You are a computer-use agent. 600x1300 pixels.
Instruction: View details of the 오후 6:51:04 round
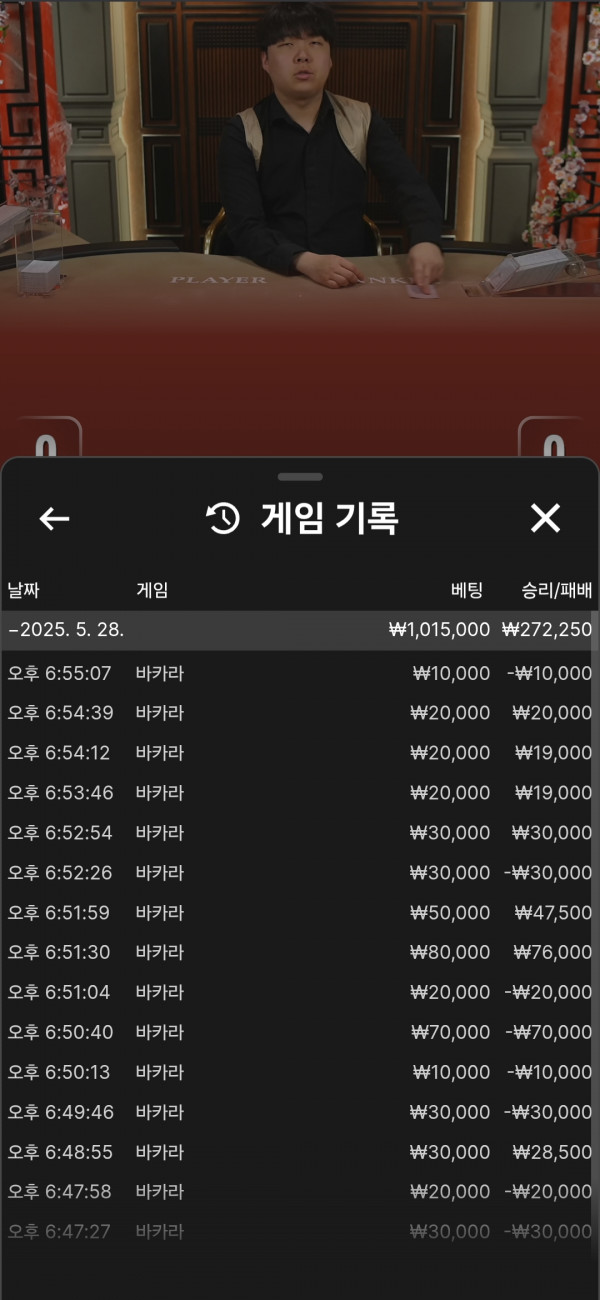(x=298, y=993)
